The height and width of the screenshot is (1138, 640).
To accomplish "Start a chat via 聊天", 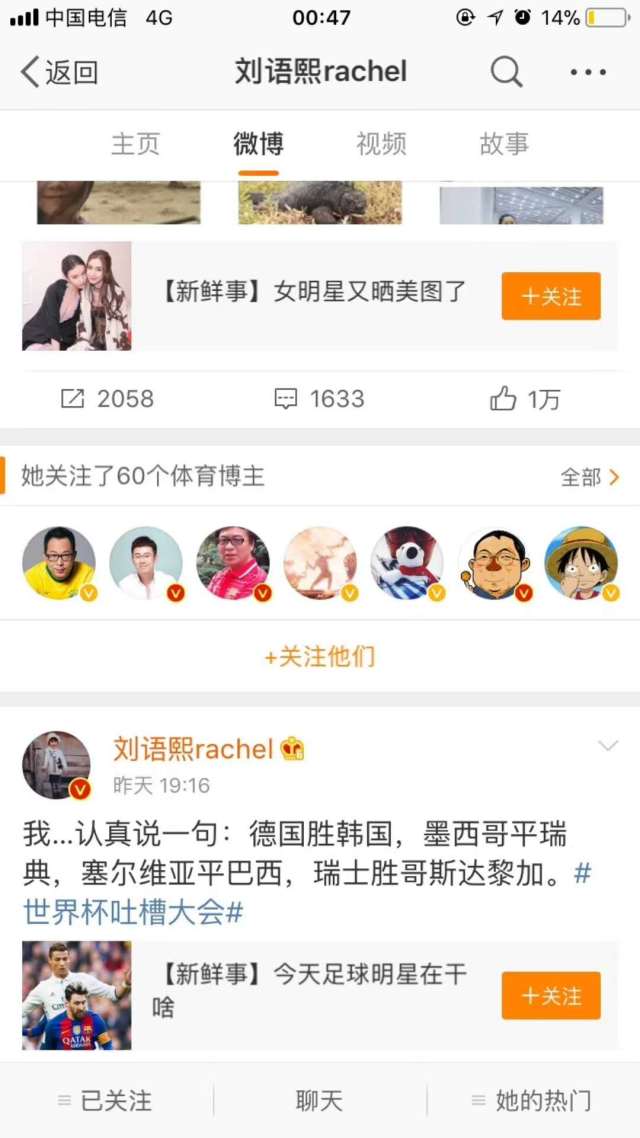I will pyautogui.click(x=320, y=1101).
